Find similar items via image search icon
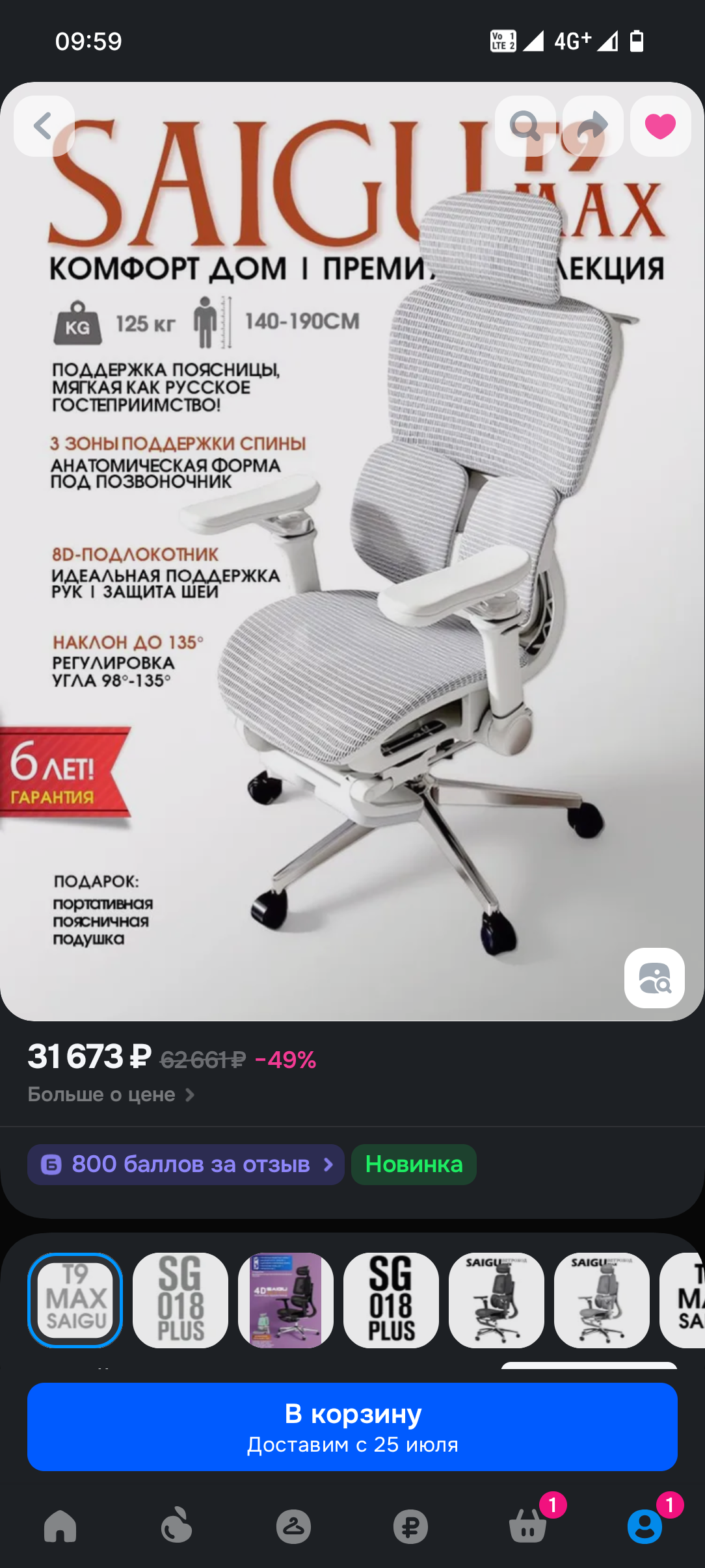This screenshot has width=705, height=1568. tap(654, 978)
